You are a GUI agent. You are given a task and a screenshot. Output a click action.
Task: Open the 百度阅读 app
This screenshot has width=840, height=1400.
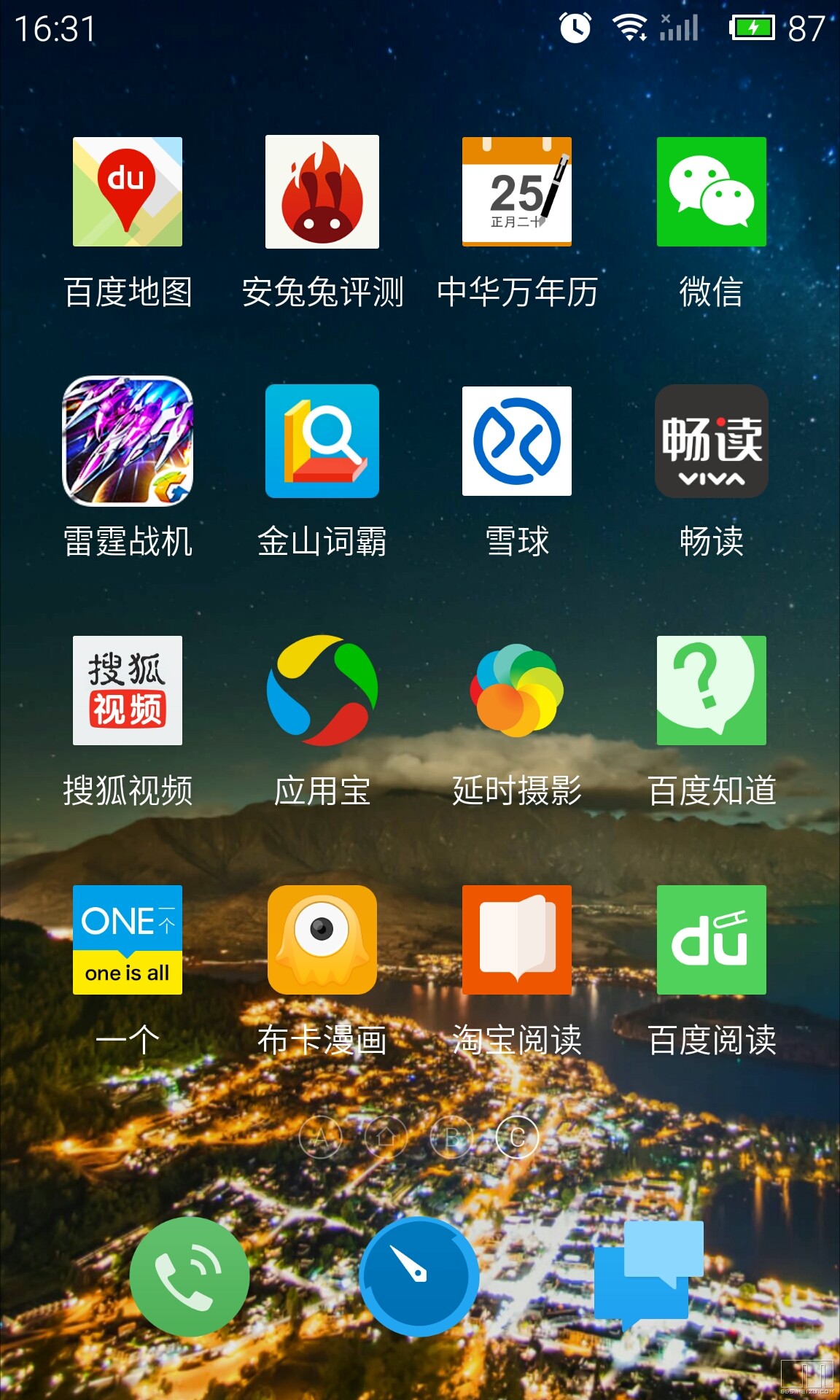point(711,940)
